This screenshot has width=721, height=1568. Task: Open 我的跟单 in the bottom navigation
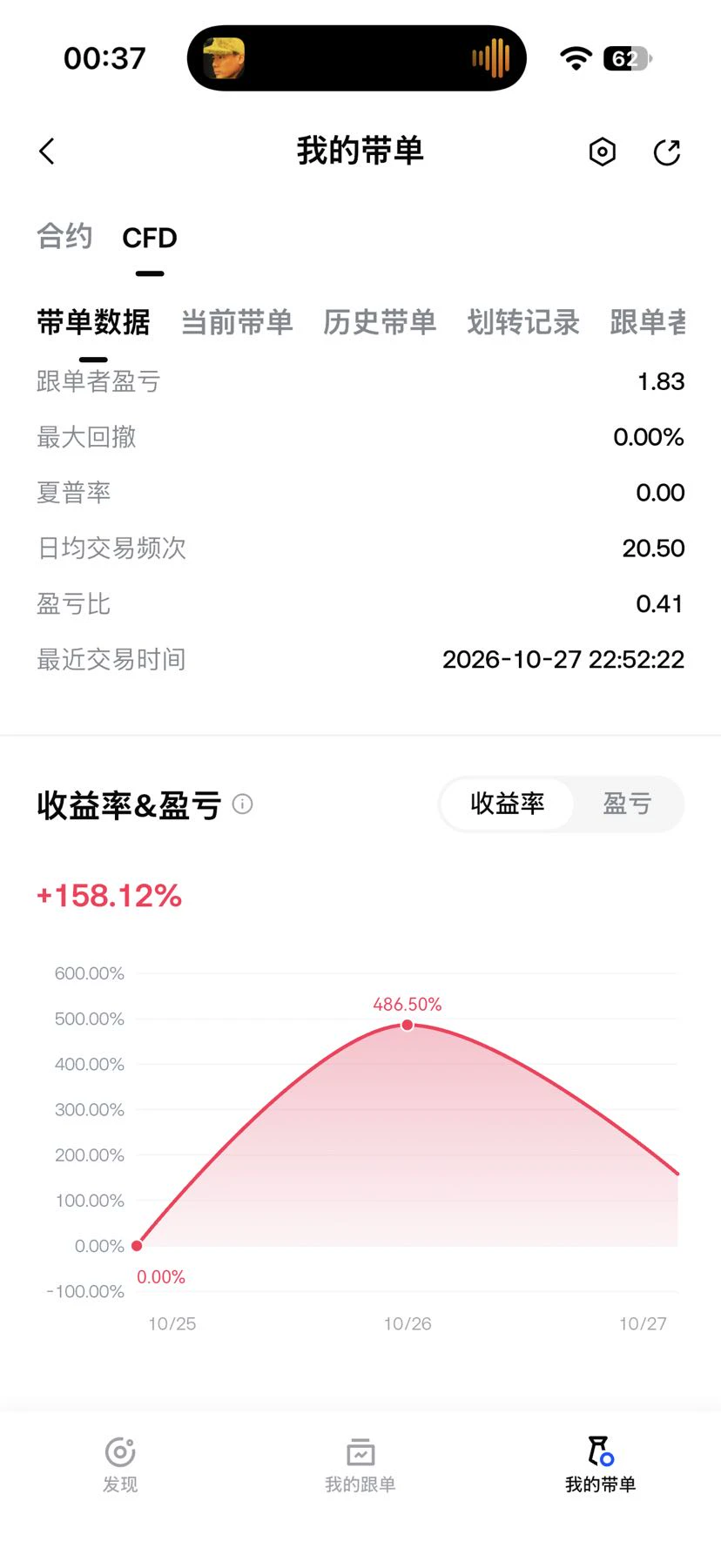360,1464
